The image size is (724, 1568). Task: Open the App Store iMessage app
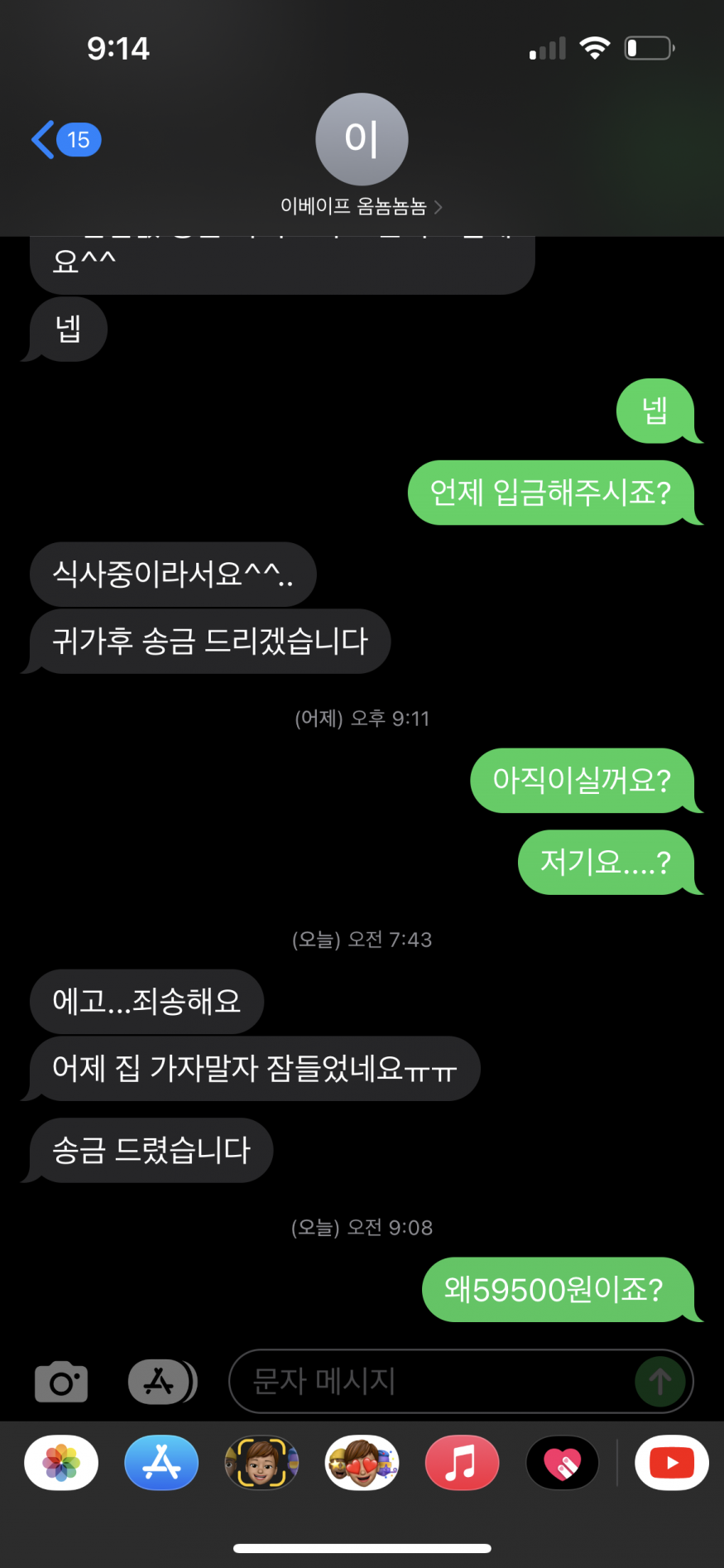click(161, 1463)
